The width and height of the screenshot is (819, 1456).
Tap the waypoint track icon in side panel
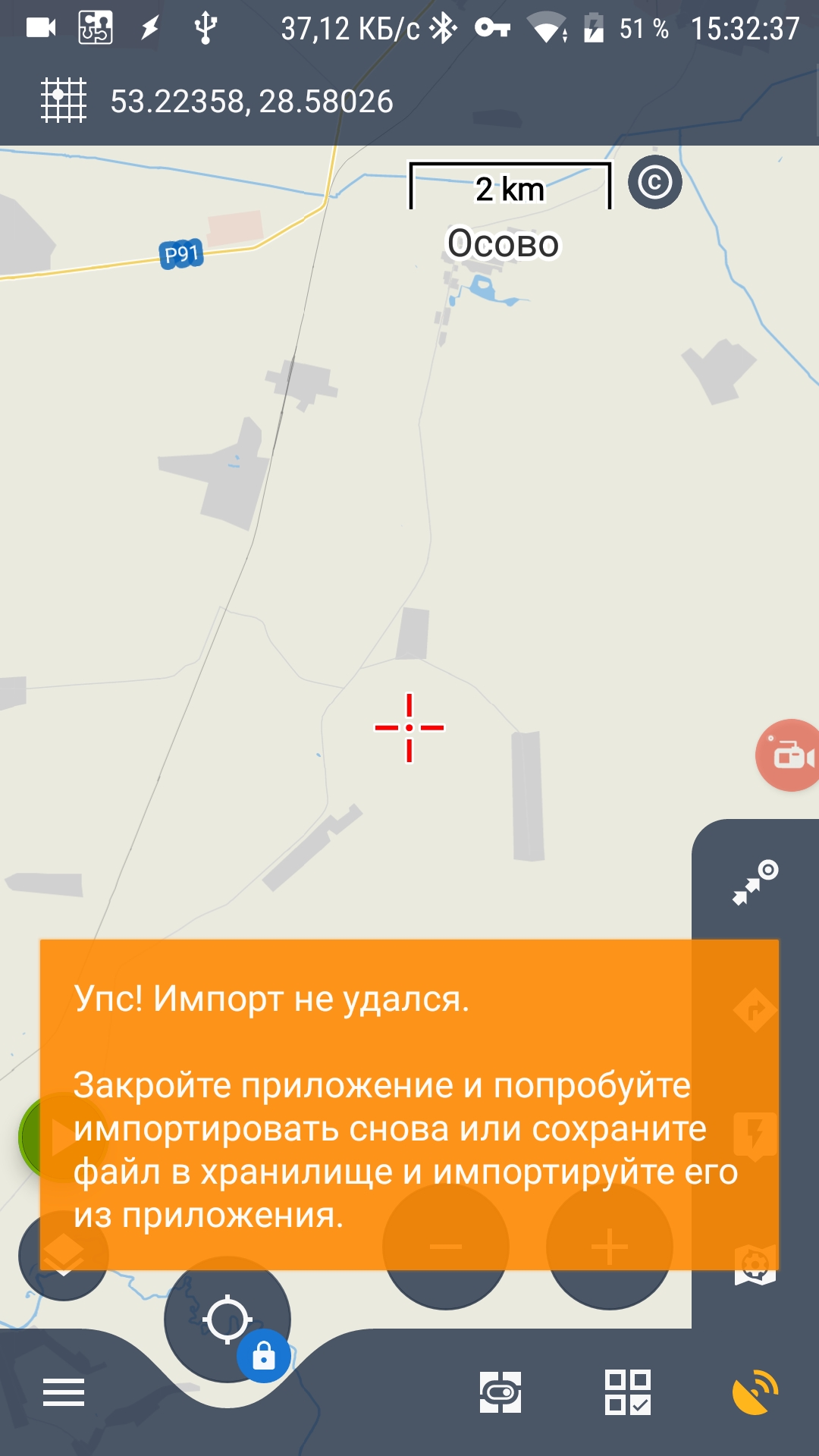(x=755, y=881)
